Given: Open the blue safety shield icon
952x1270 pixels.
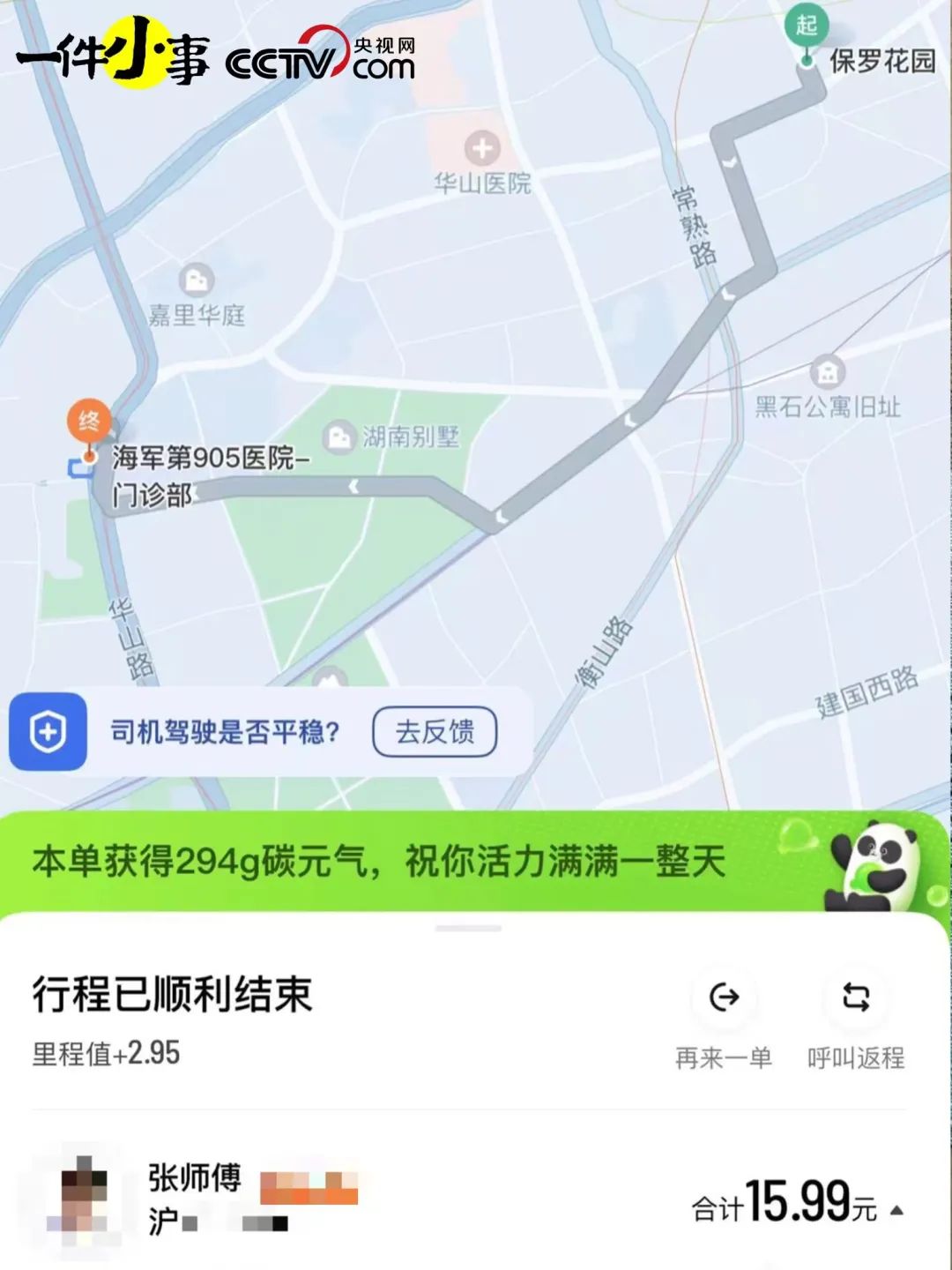Looking at the screenshot, I should [48, 732].
